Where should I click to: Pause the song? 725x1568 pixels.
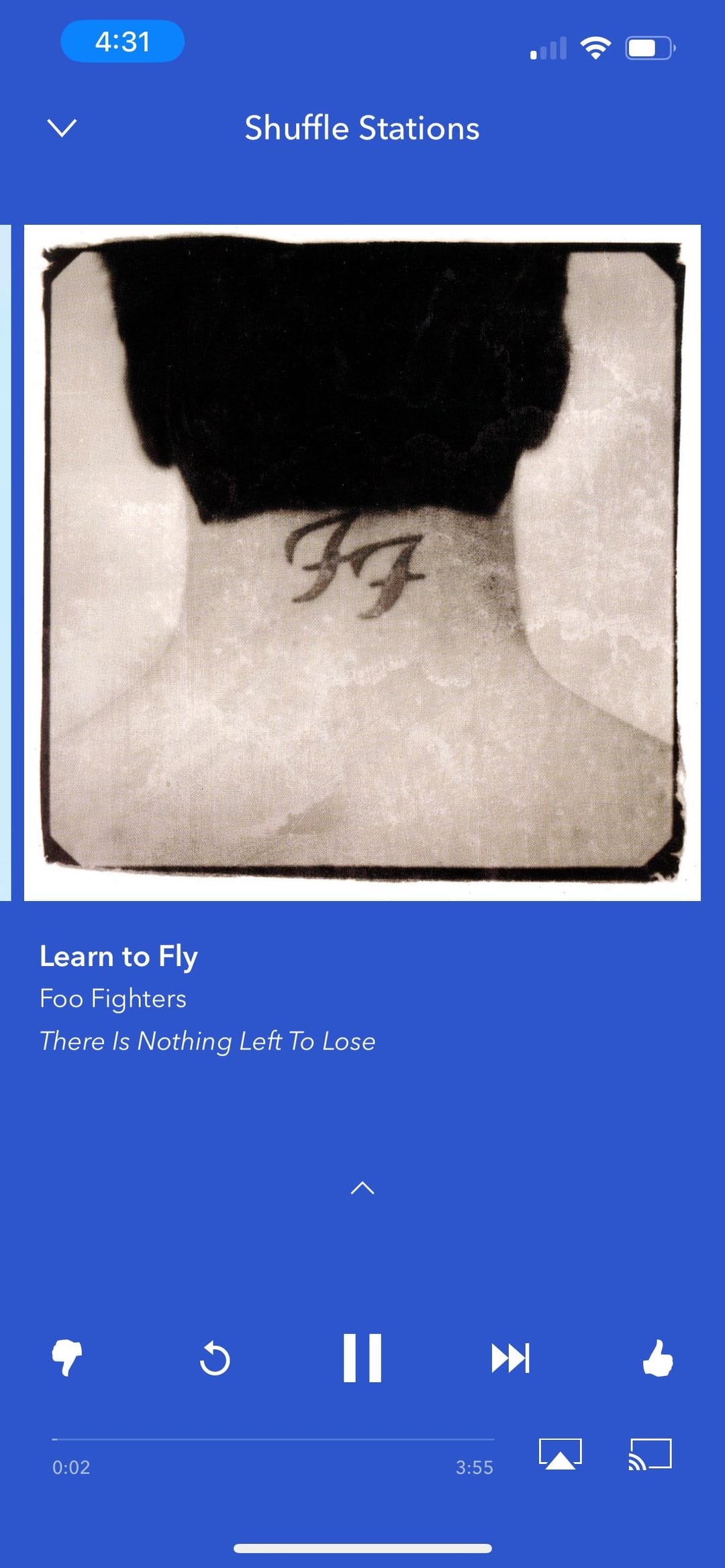coord(362,1358)
